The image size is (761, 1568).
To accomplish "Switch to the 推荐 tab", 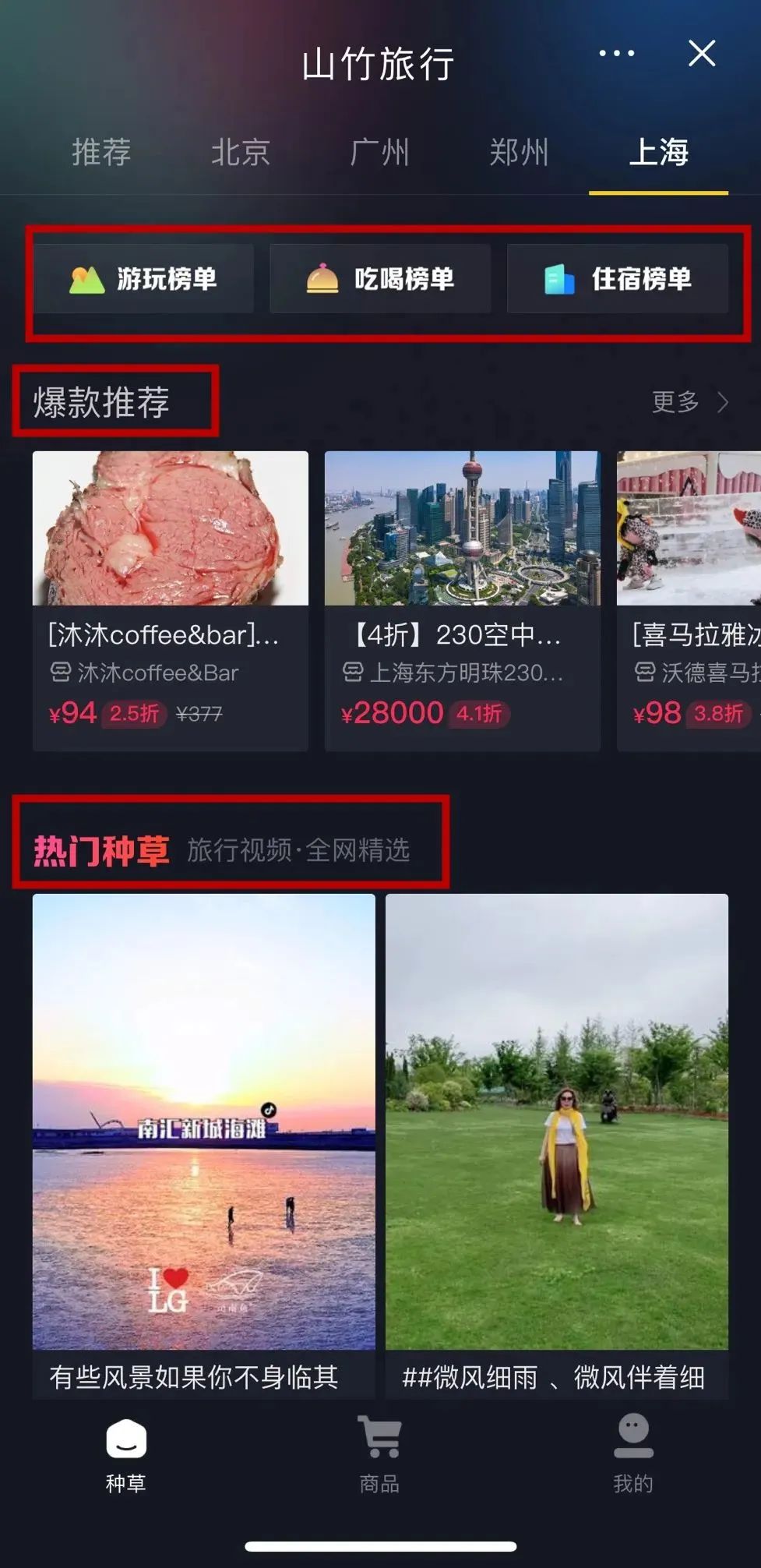I will click(101, 152).
